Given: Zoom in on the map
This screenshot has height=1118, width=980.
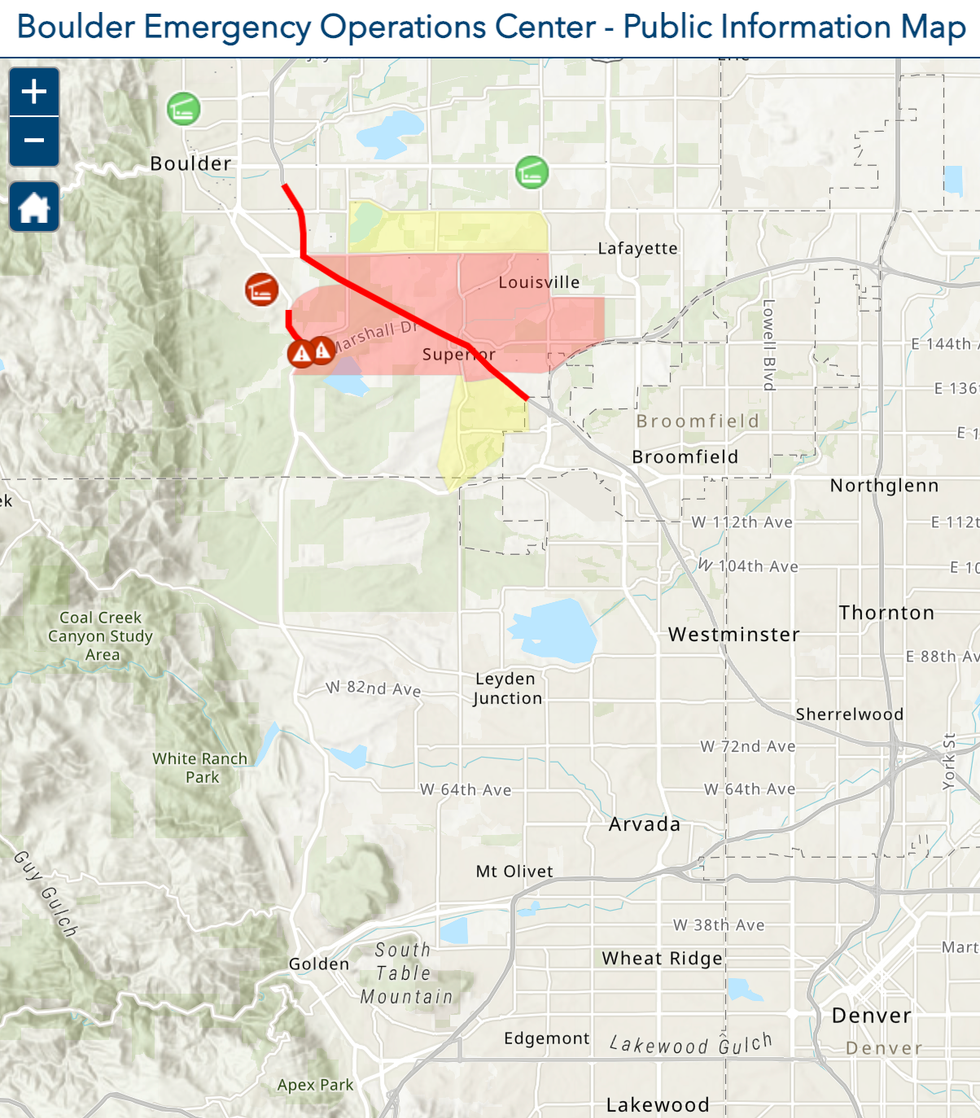Looking at the screenshot, I should coord(34,92).
